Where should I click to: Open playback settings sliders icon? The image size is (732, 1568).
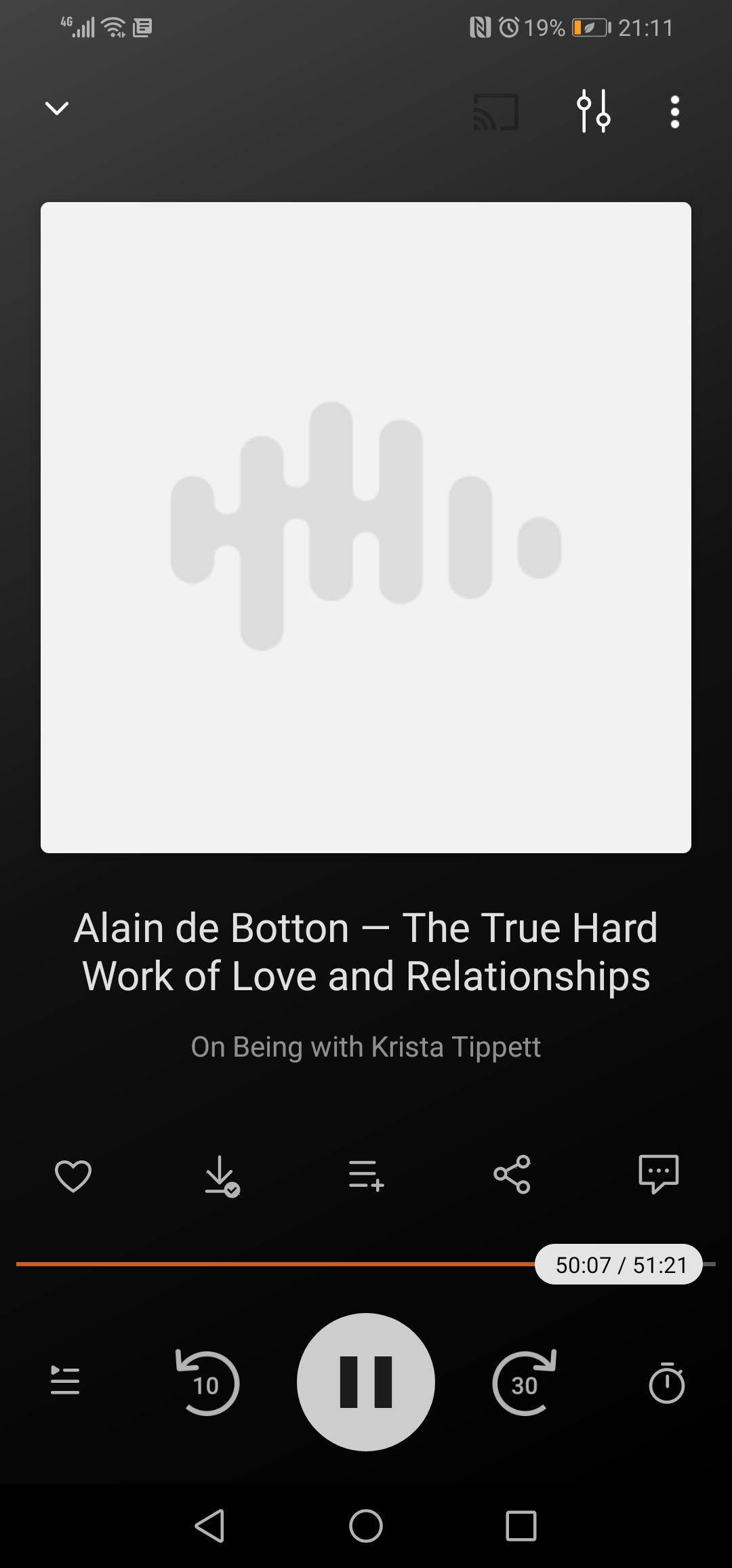[593, 111]
